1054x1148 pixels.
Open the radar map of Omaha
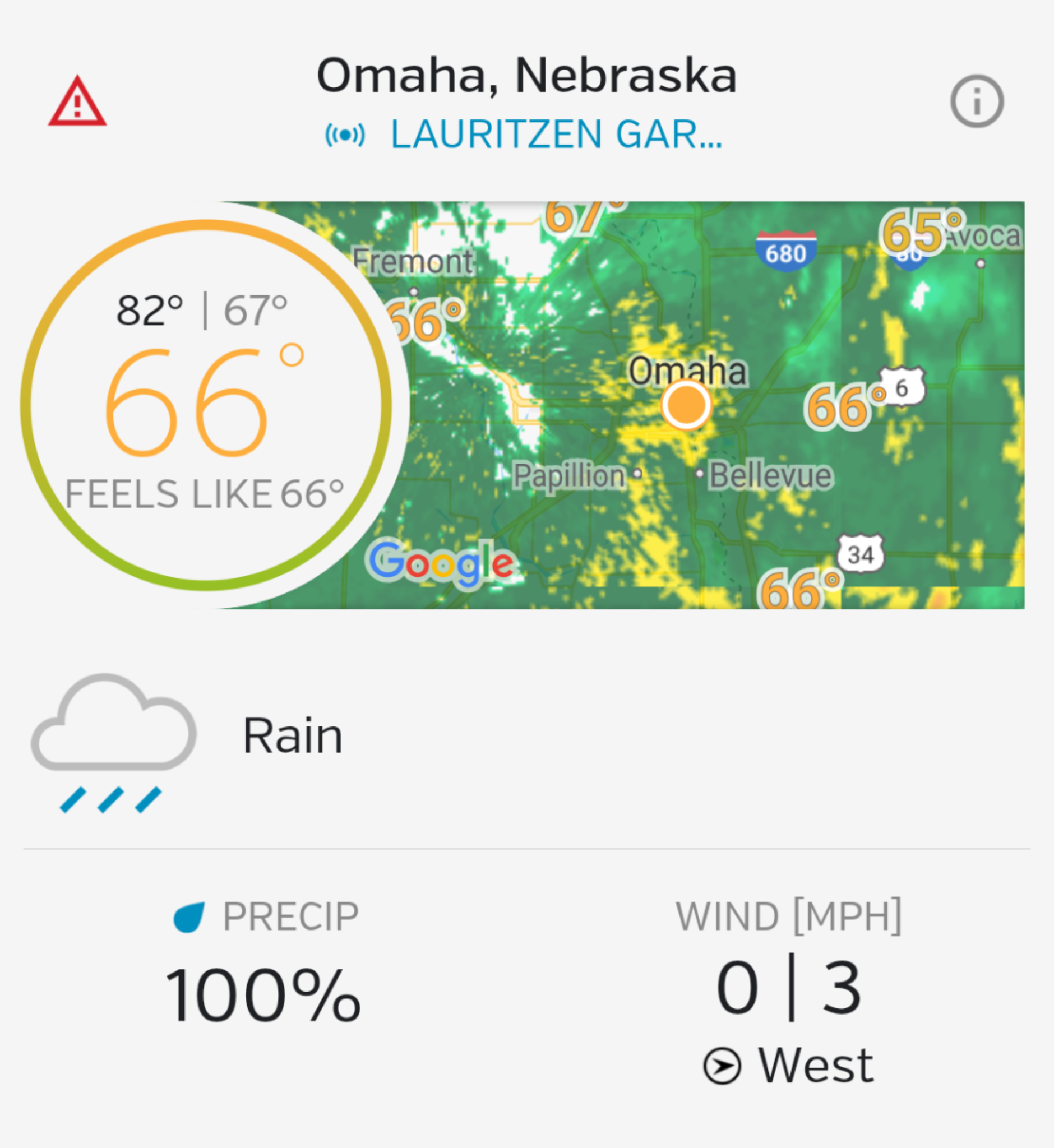point(713,405)
